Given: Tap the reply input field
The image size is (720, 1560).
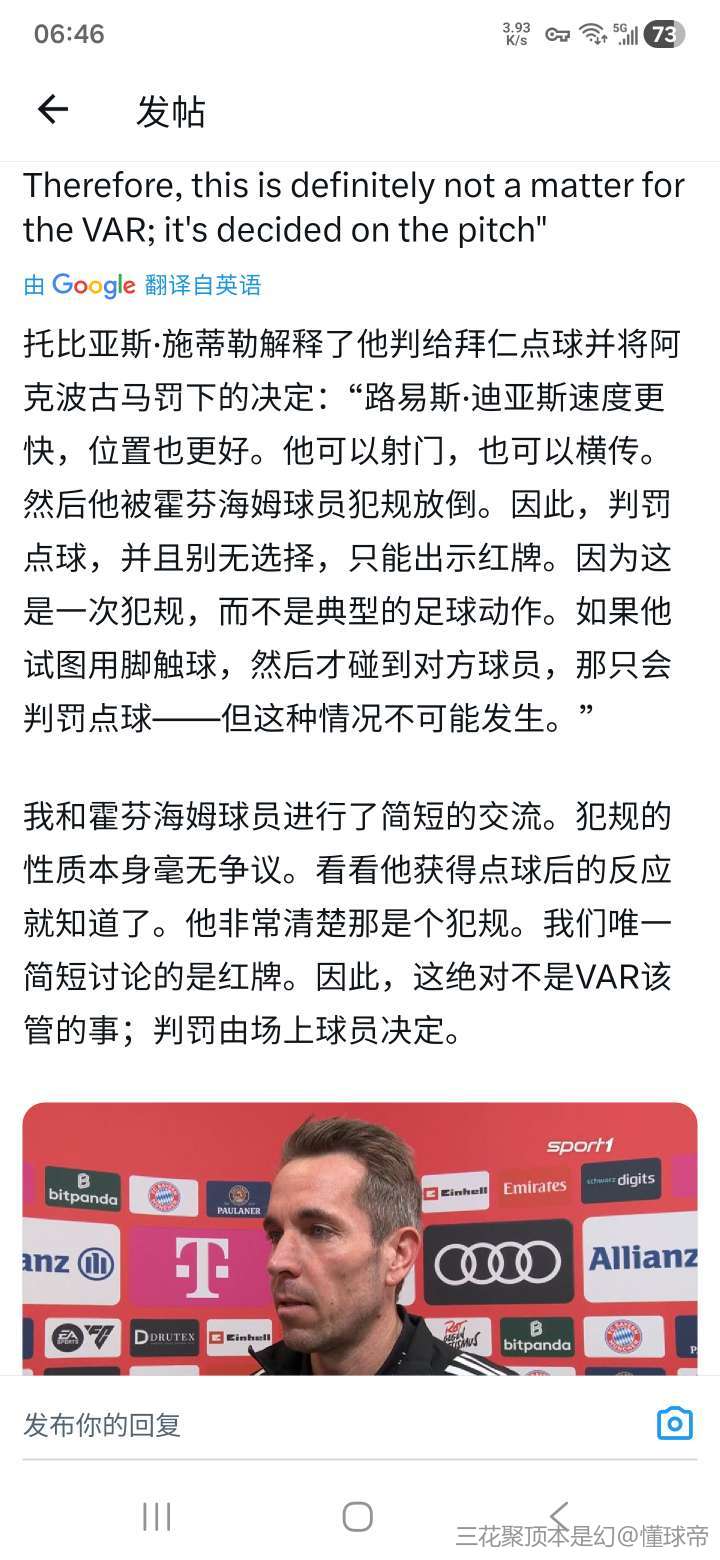Looking at the screenshot, I should click(320, 1425).
